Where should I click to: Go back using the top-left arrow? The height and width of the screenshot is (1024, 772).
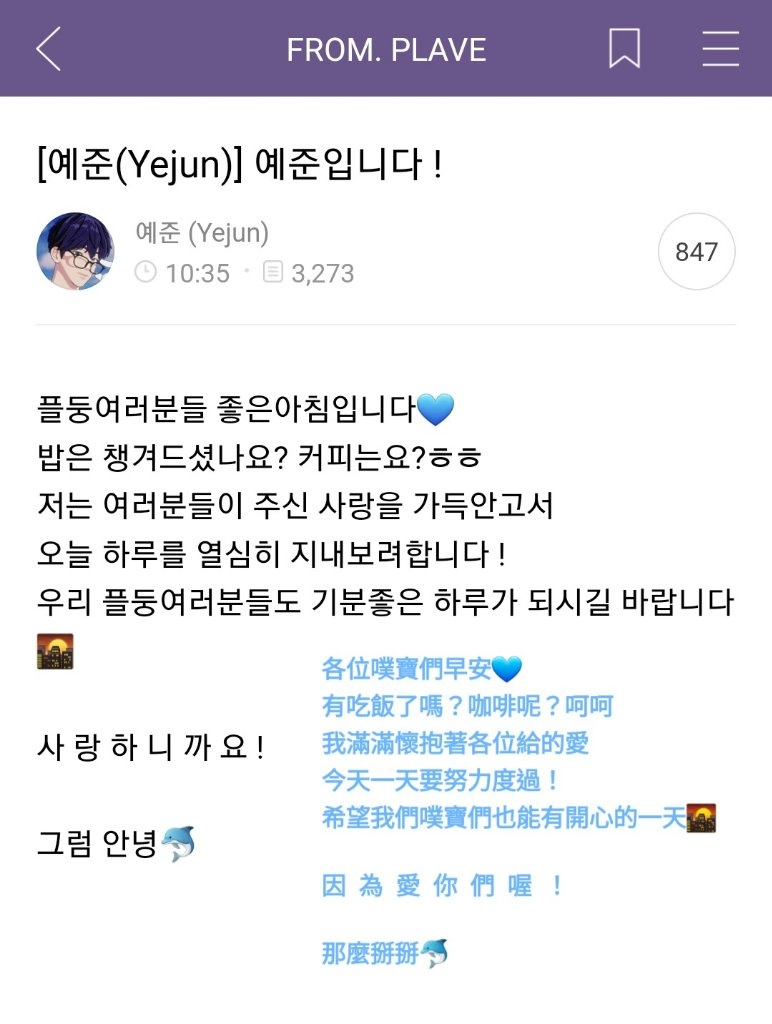pos(48,49)
